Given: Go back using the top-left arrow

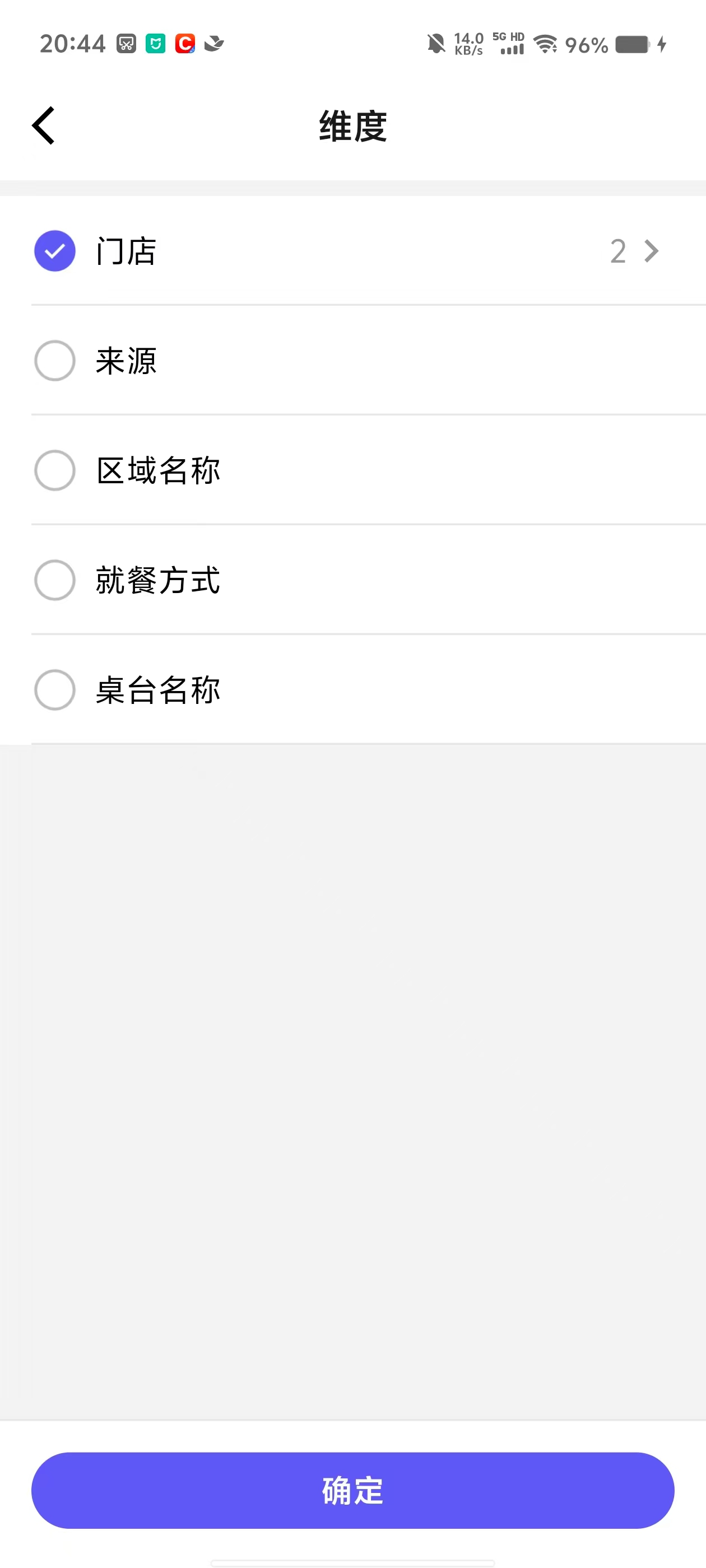Looking at the screenshot, I should point(43,125).
